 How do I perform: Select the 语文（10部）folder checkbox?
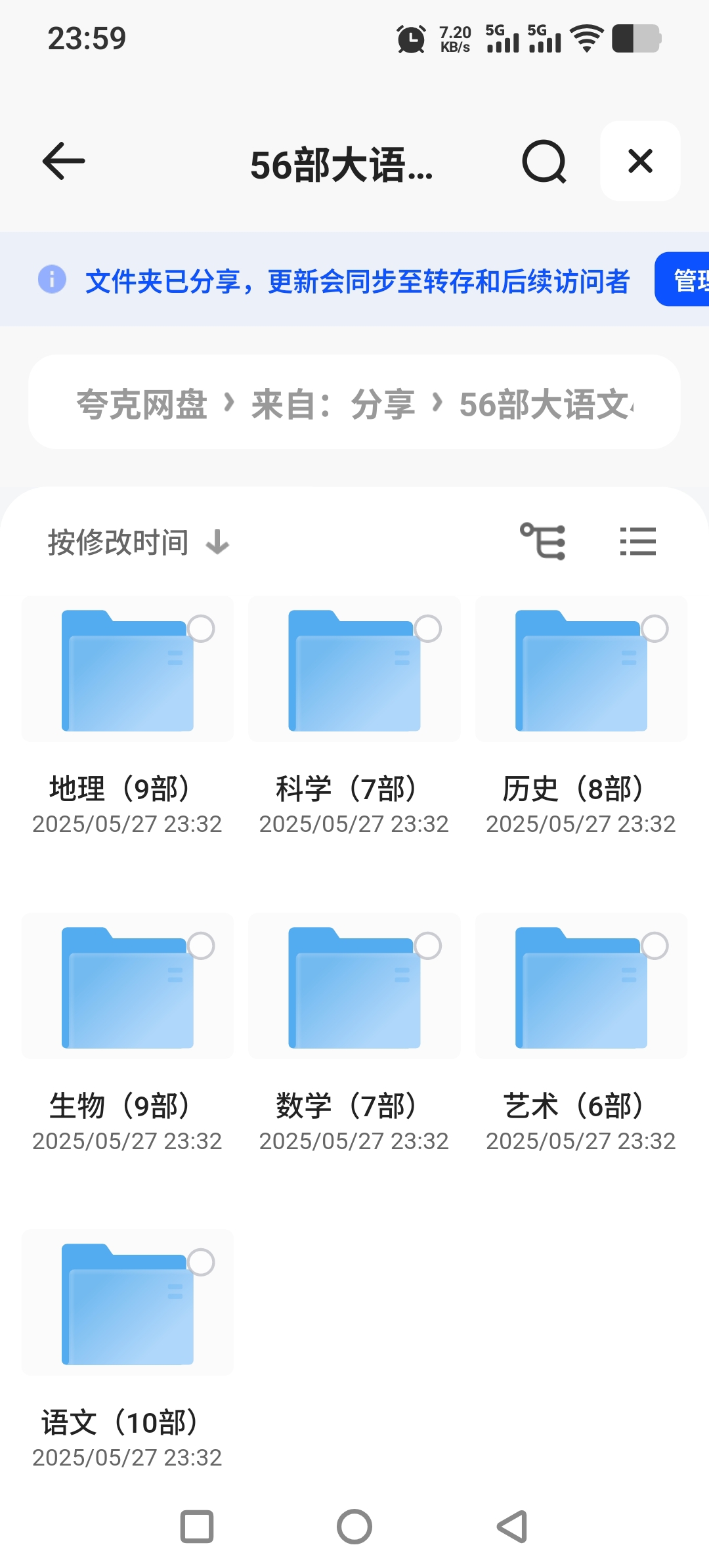click(x=201, y=1262)
